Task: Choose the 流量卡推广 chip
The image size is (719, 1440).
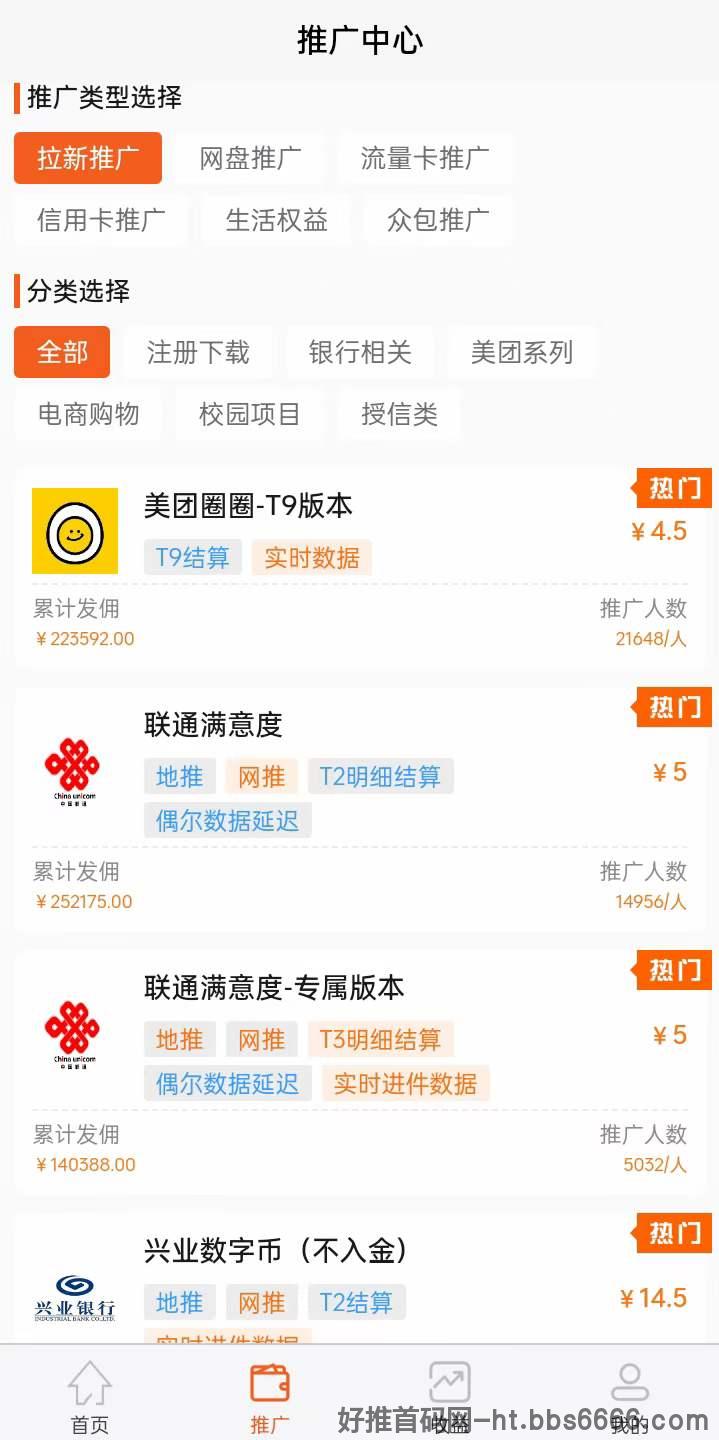Action: (x=425, y=158)
